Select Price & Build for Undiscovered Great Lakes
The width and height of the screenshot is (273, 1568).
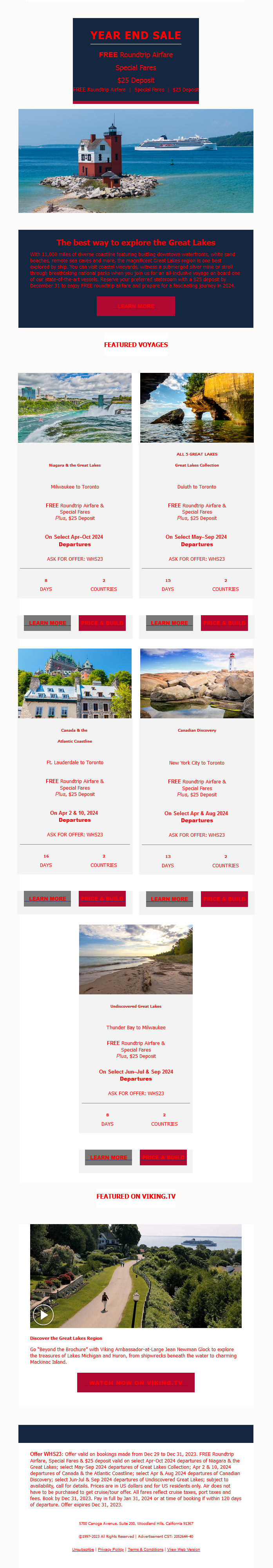tap(164, 1157)
